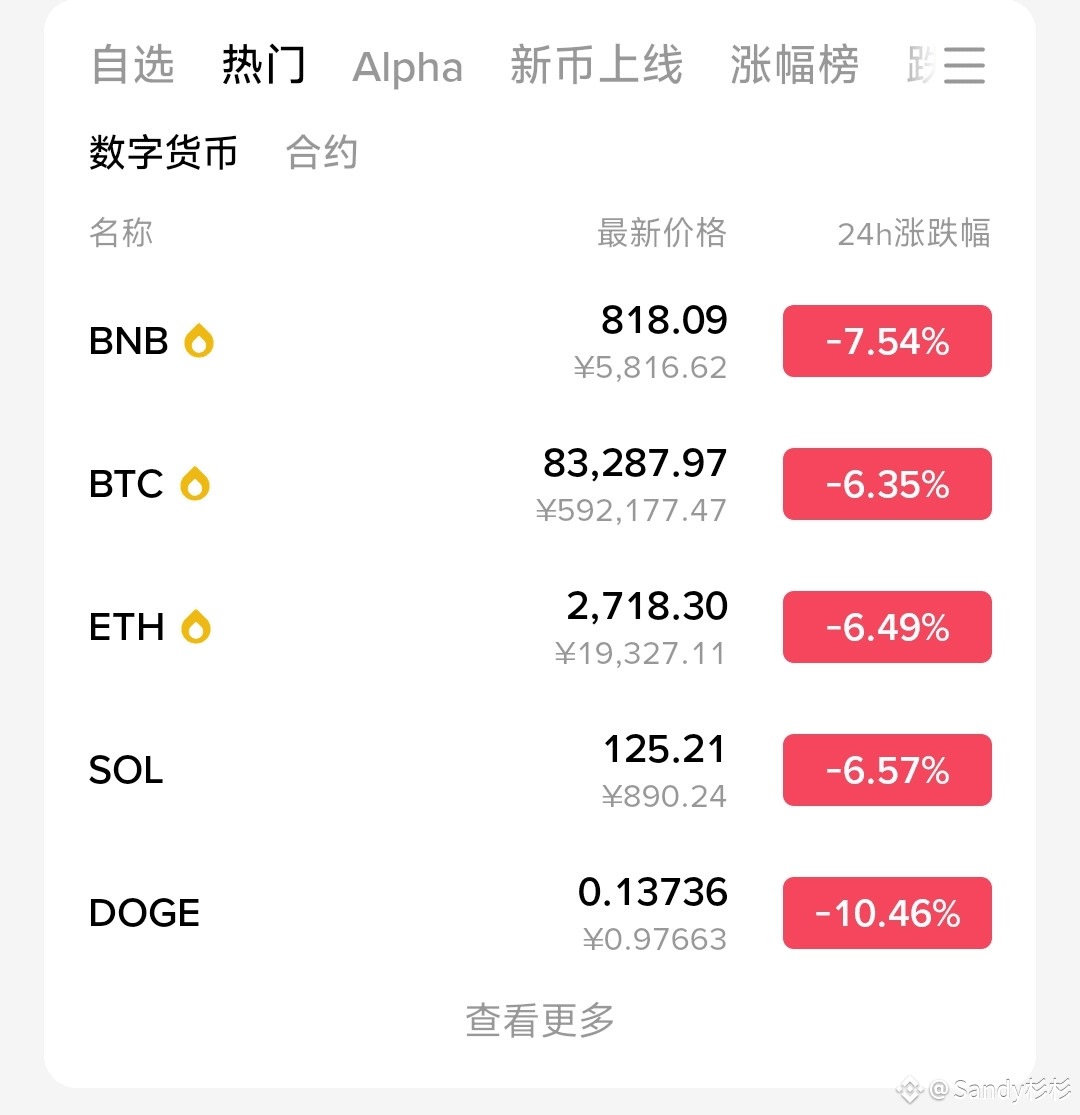Open the tab list menu icon
This screenshot has height=1115, width=1080.
click(965, 66)
